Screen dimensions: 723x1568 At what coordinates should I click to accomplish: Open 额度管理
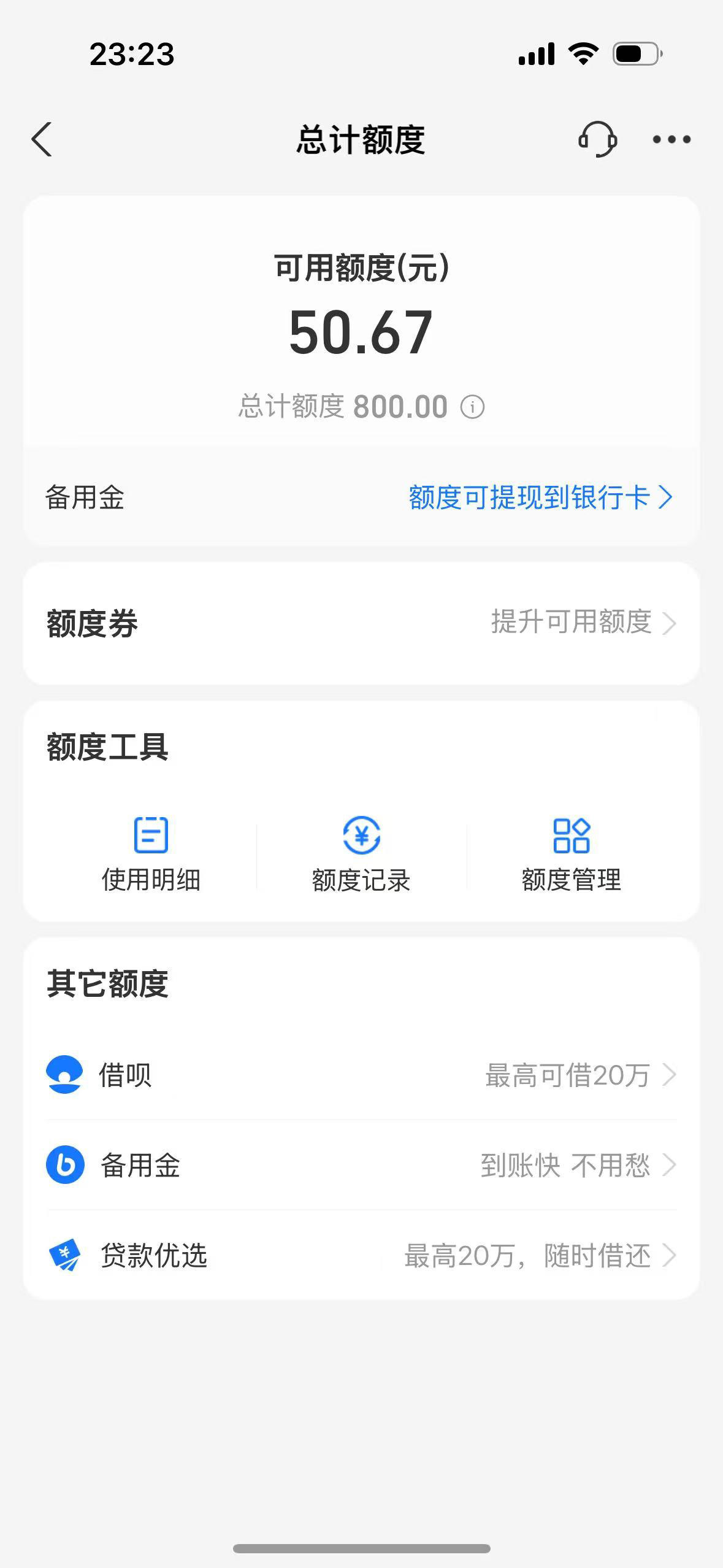pyautogui.click(x=571, y=854)
